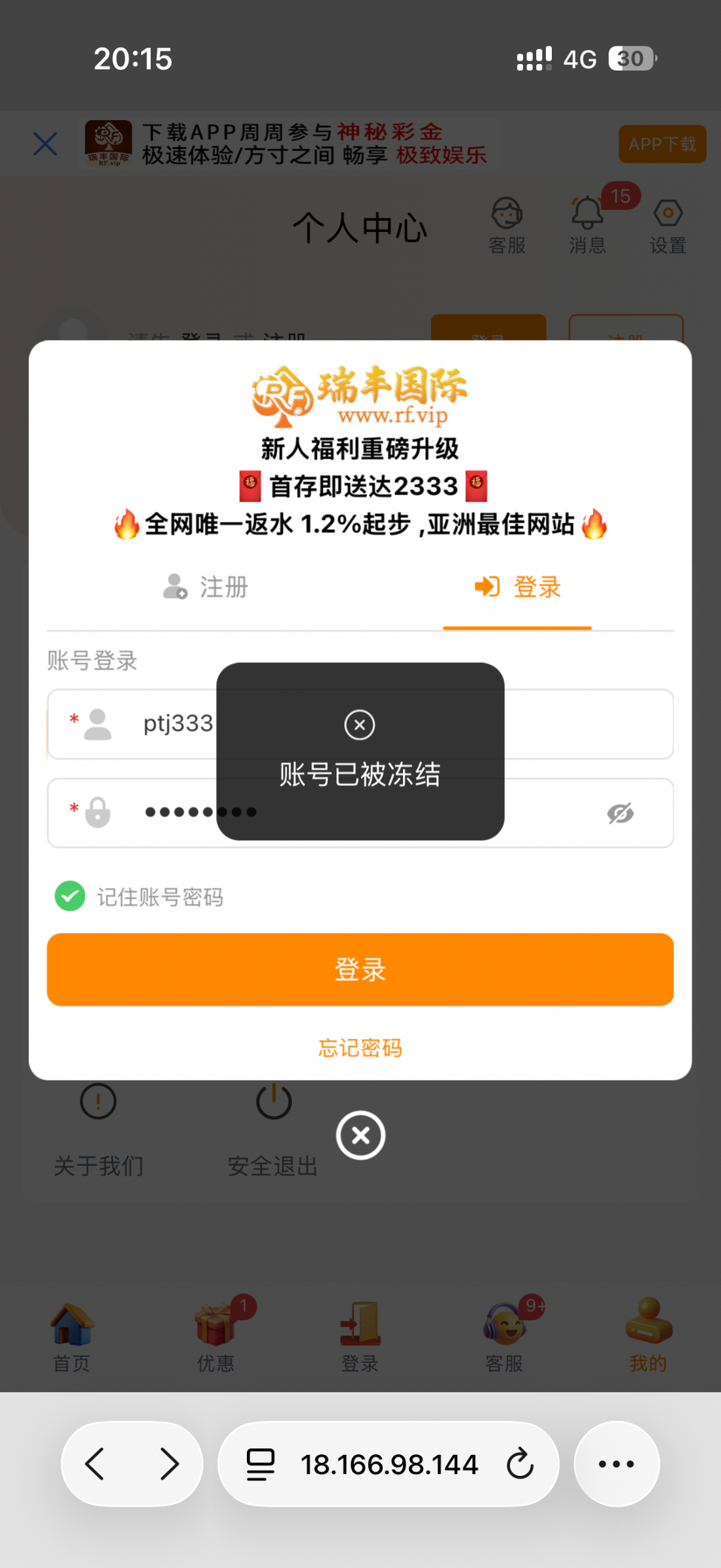Uncheck 记住账号密码 checkbox
The height and width of the screenshot is (1568, 721).
[71, 896]
